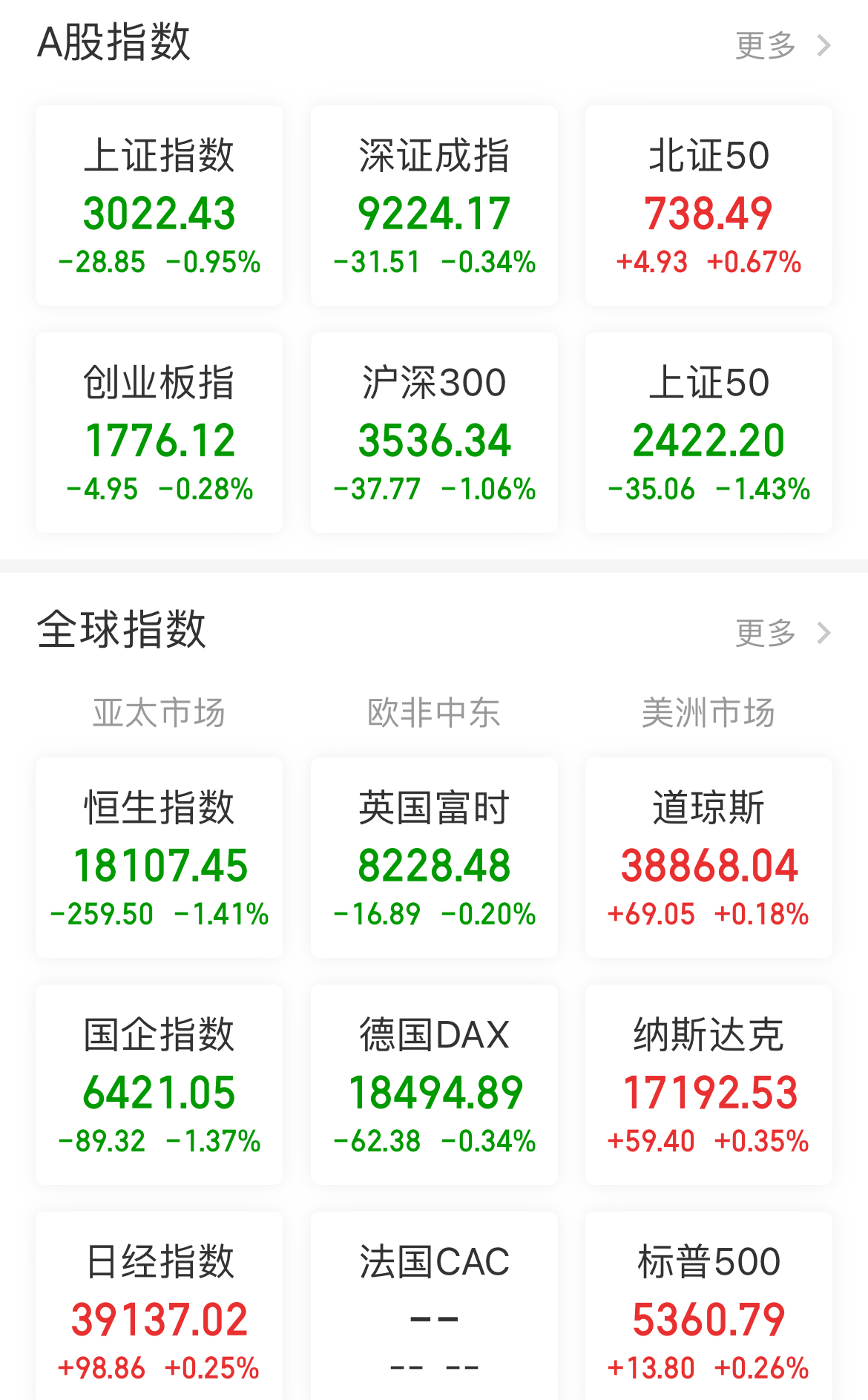Open the 上证指数 index card
Screen dimensions: 868x1400
159,206
